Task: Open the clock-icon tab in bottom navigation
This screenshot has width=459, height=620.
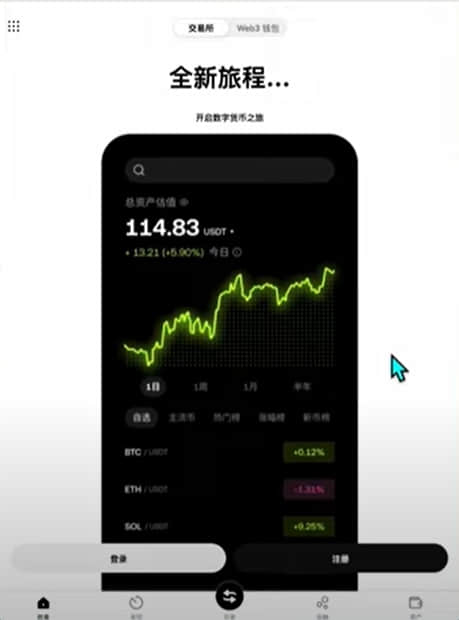Action: [x=136, y=607]
